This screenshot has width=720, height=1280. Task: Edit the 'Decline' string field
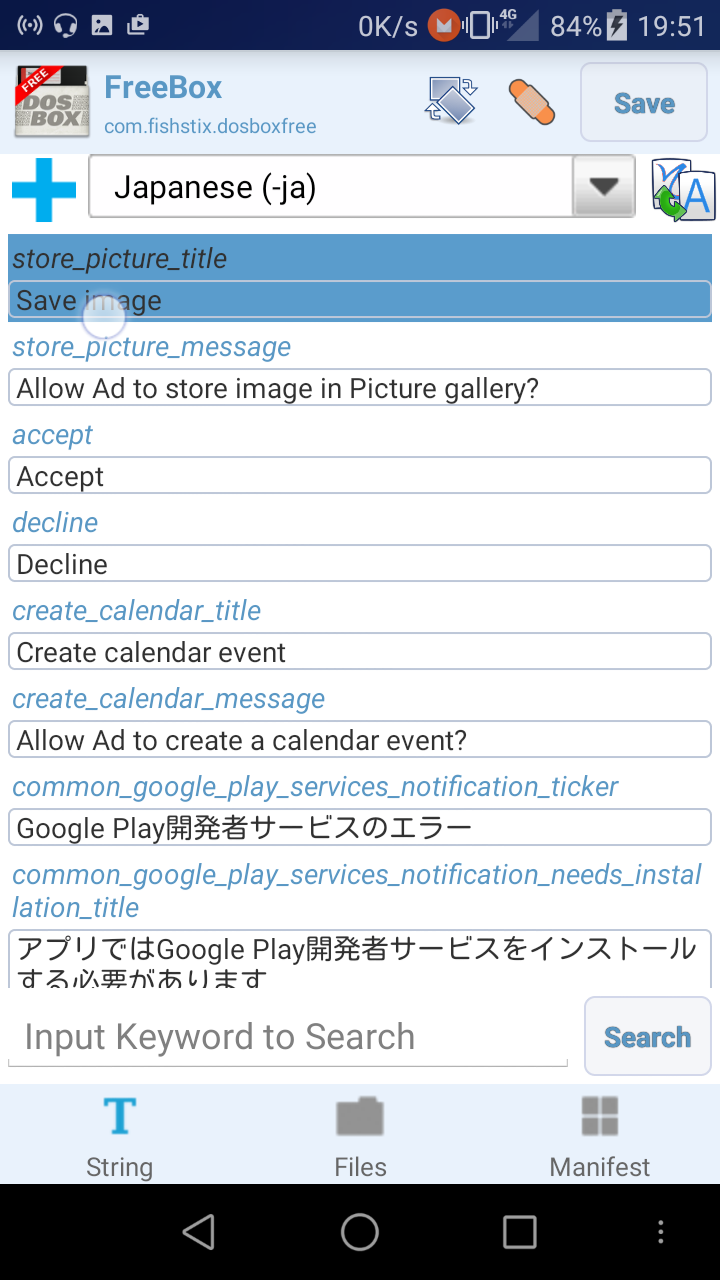pyautogui.click(x=360, y=564)
